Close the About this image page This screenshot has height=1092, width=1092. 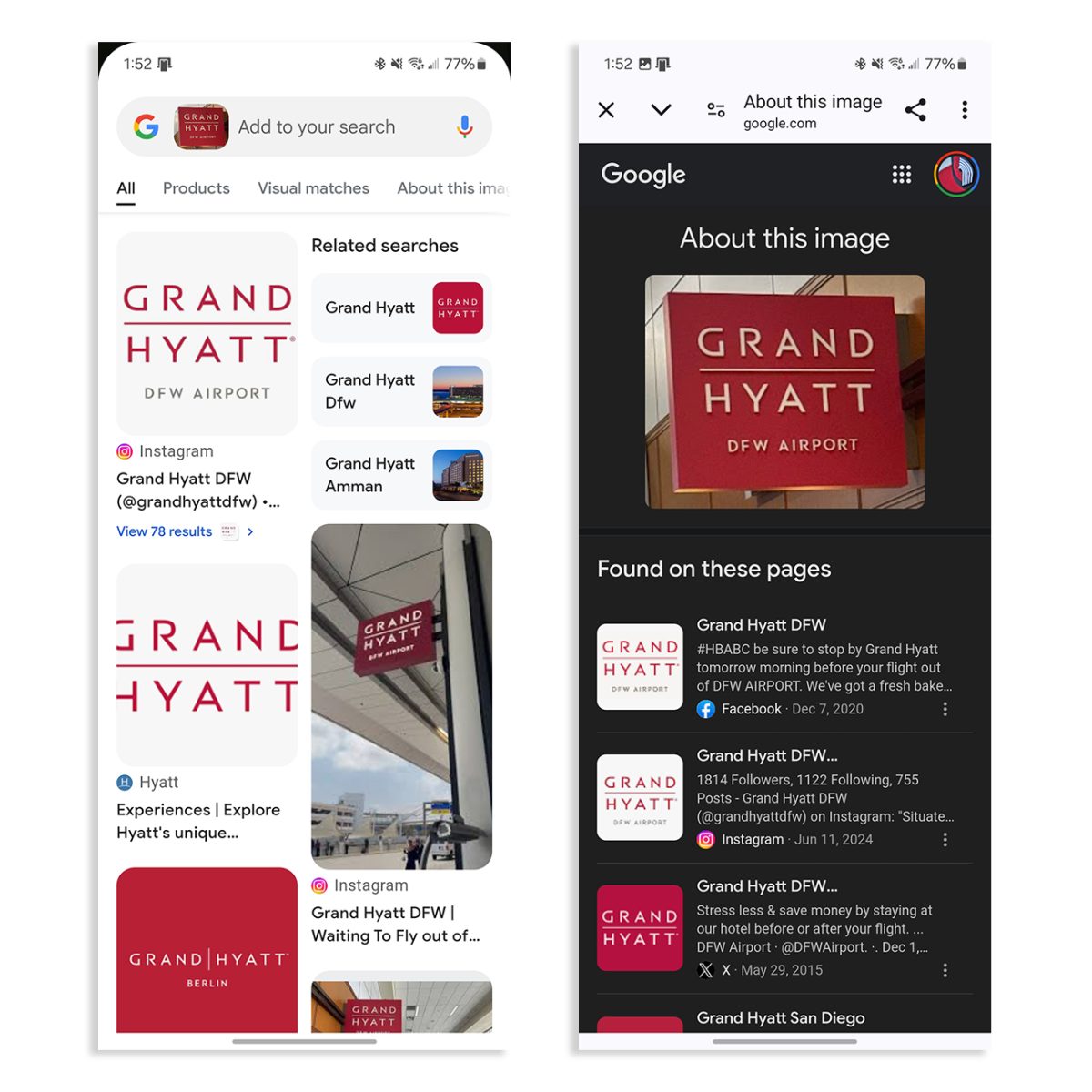point(606,110)
